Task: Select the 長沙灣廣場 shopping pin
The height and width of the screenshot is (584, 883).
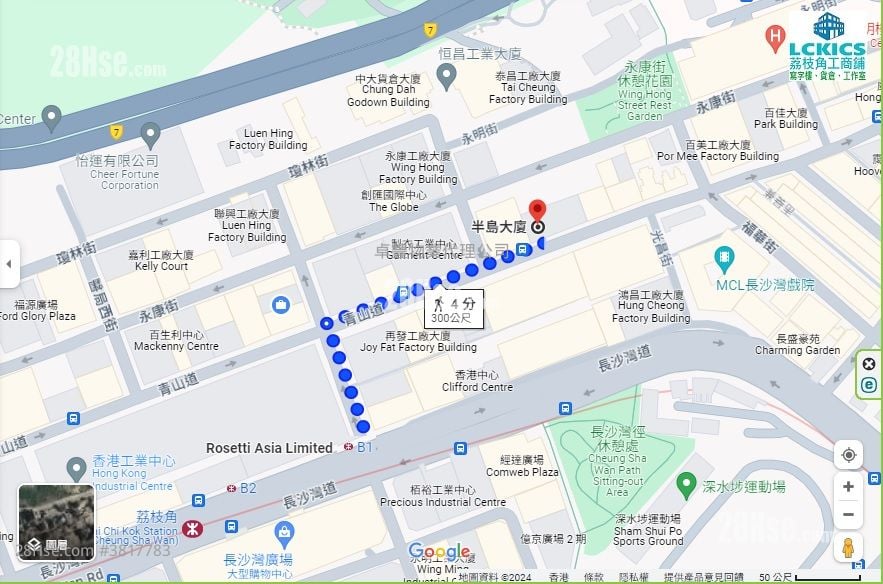Action: coord(284,532)
